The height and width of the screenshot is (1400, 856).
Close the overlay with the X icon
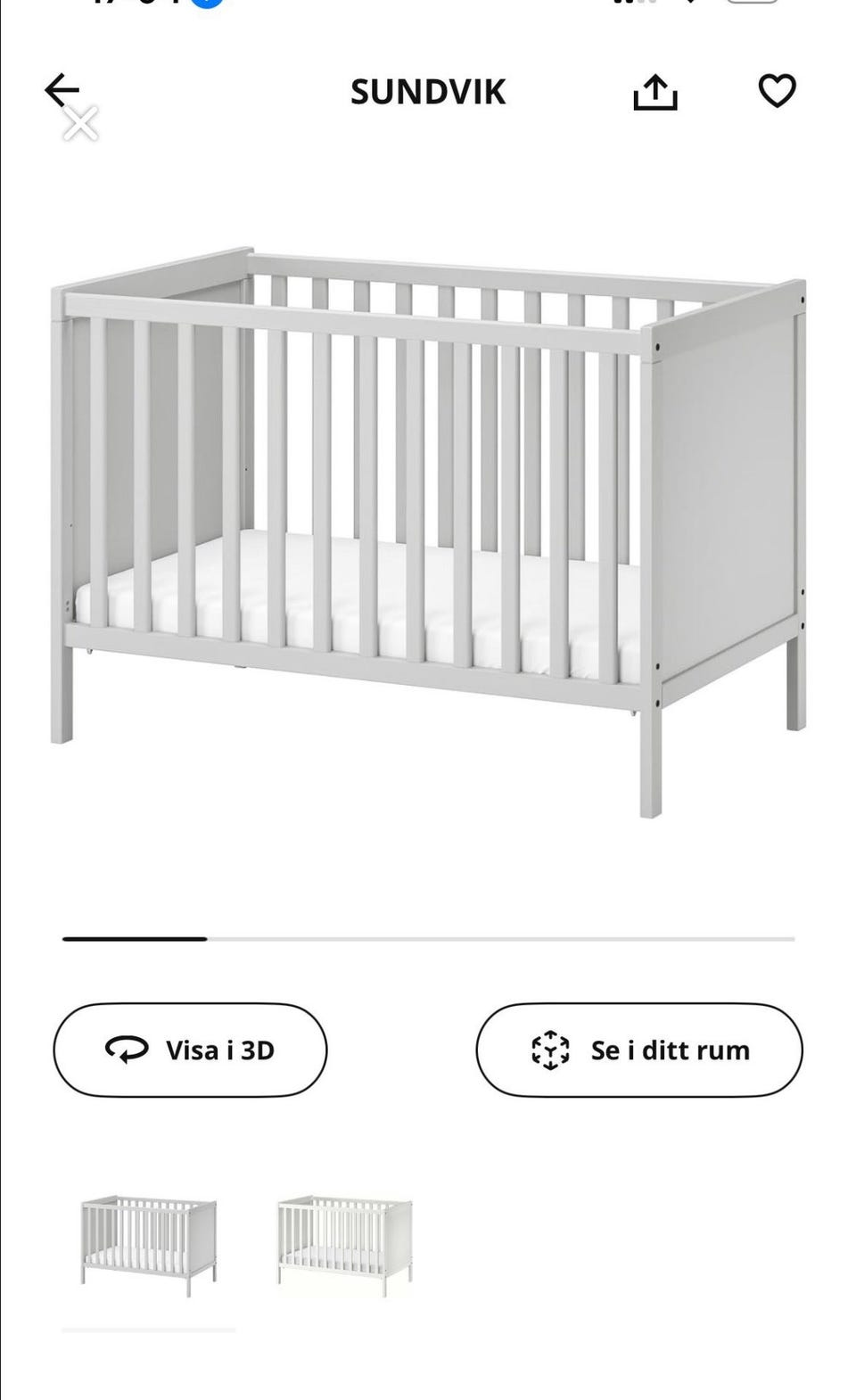[81, 124]
